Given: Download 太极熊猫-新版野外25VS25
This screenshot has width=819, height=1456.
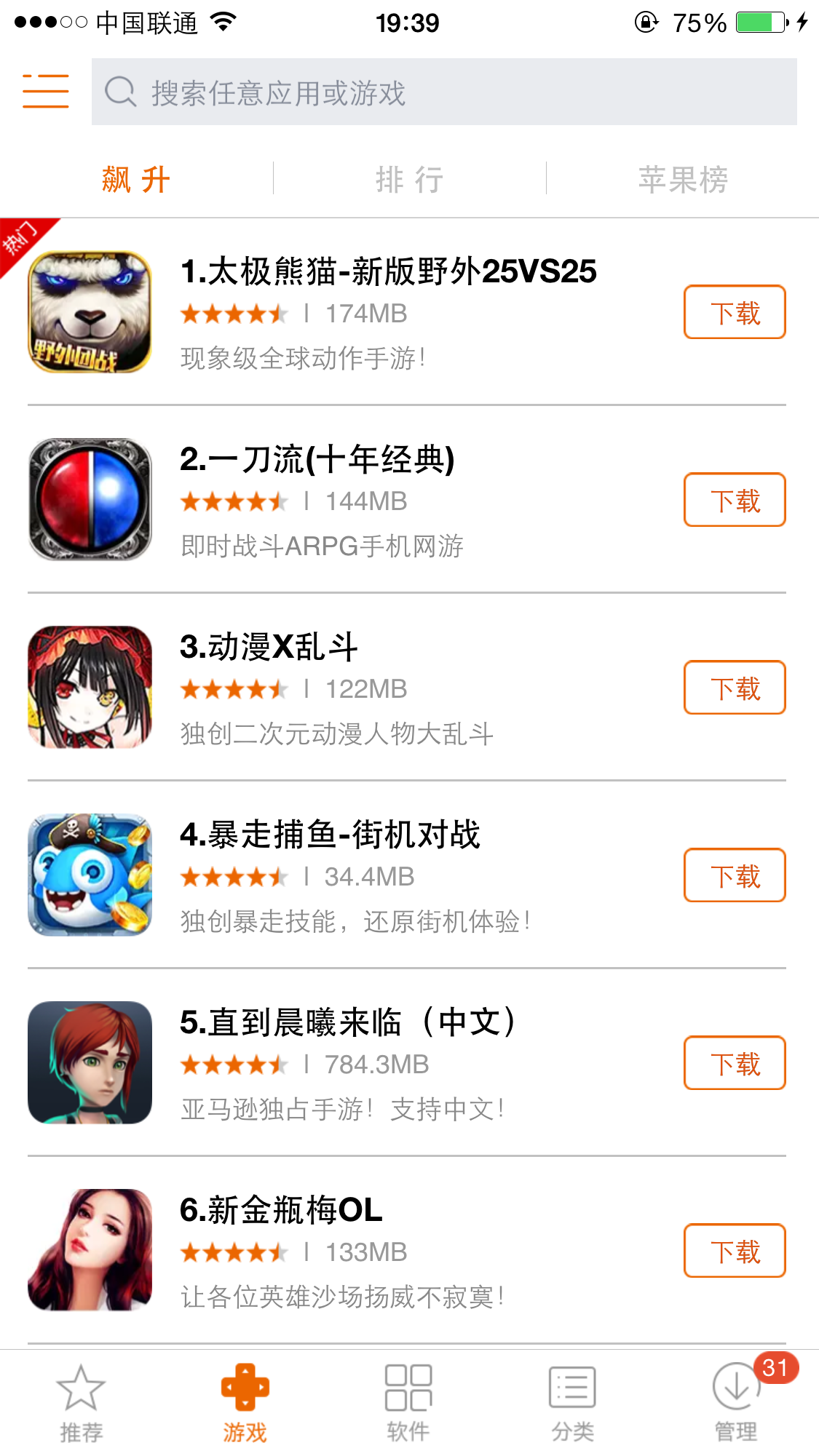Looking at the screenshot, I should 734,311.
